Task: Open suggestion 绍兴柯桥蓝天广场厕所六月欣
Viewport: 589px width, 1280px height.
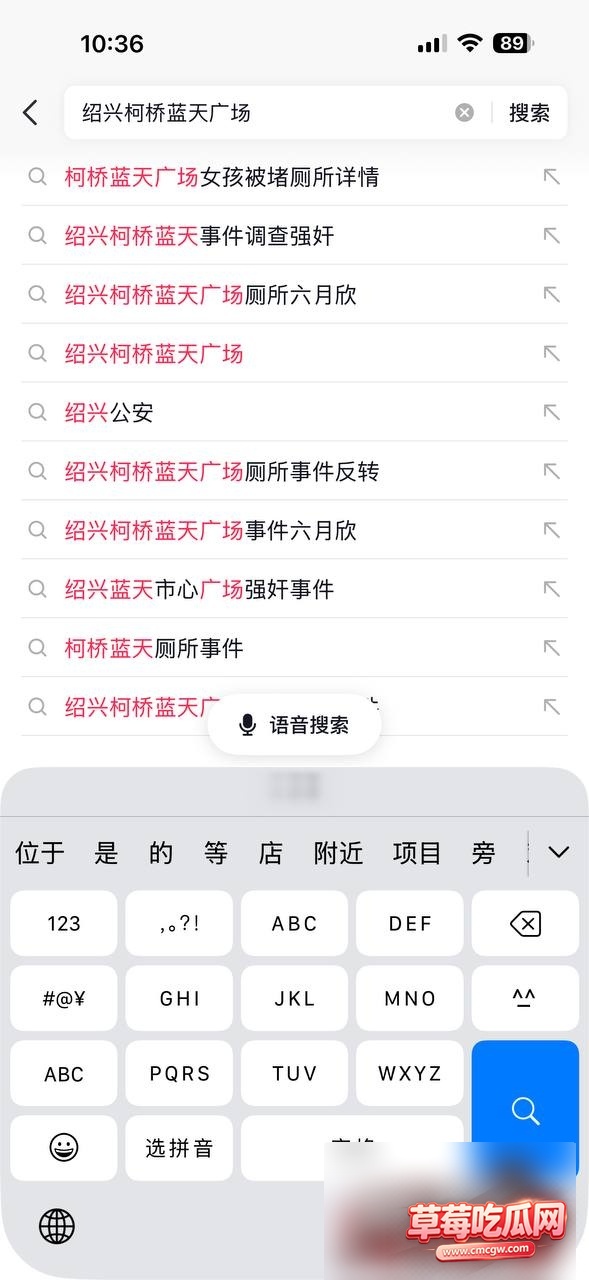Action: [294, 295]
